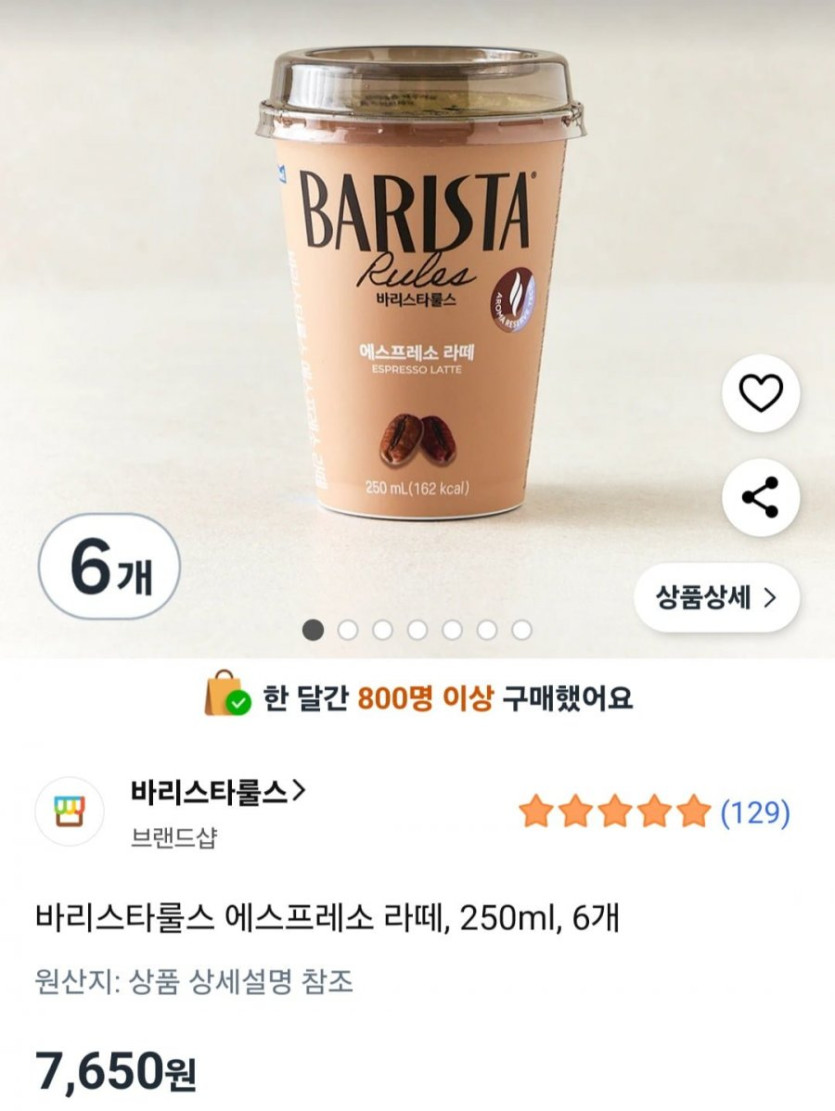
Task: Open 상품상세 product details
Action: pos(716,598)
